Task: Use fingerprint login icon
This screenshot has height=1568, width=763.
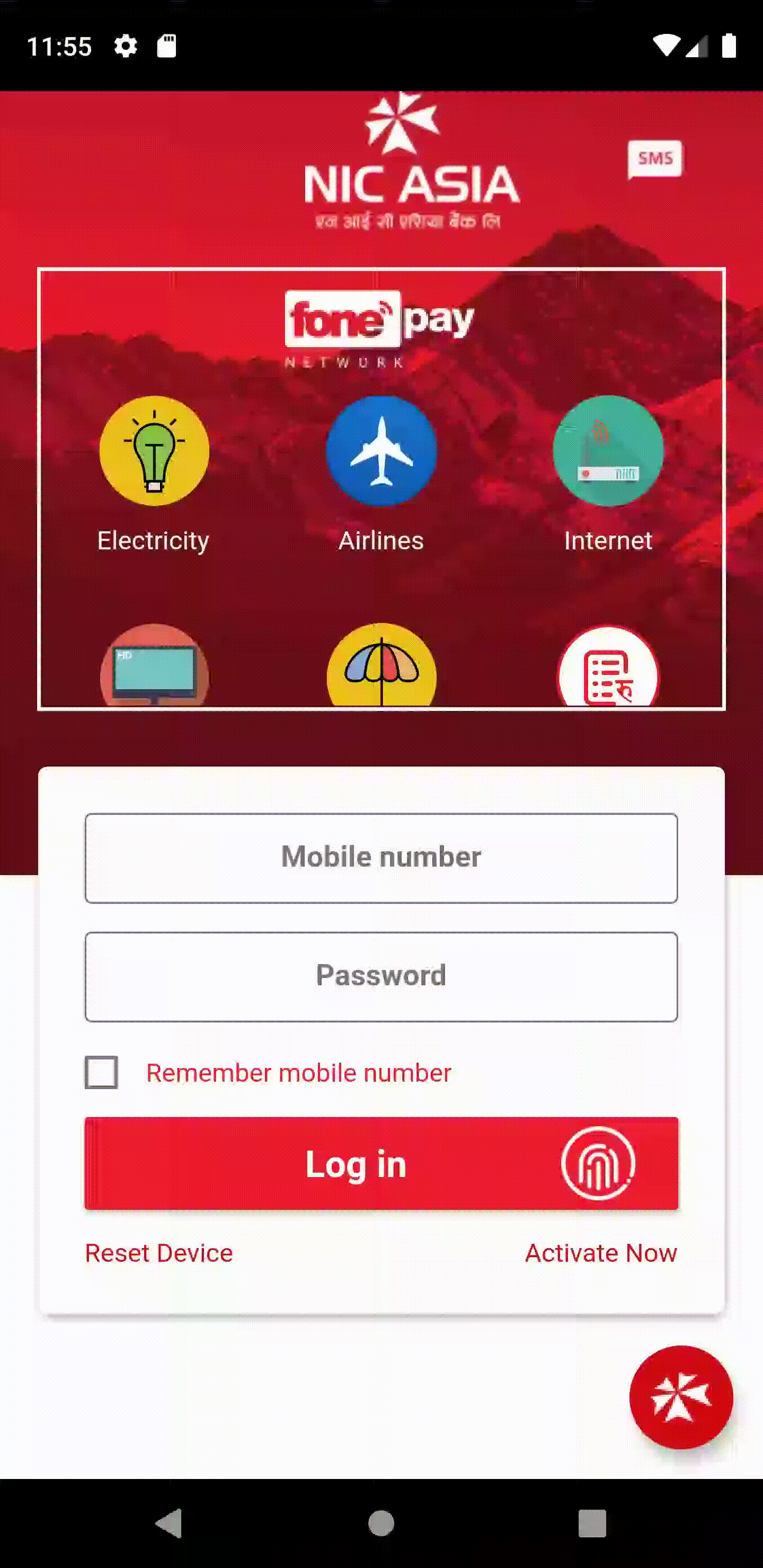Action: (x=597, y=1164)
